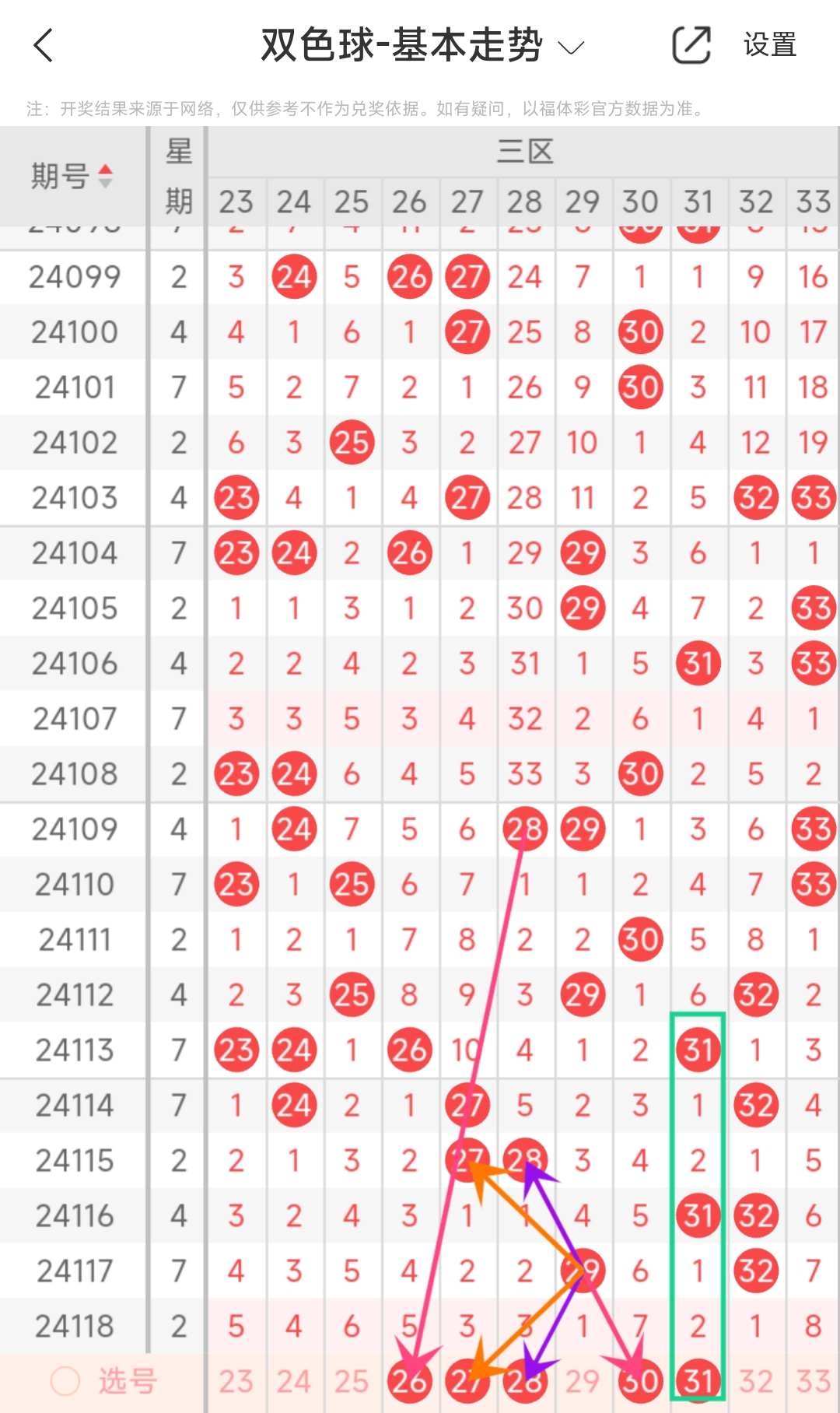
Task: Tap the share icon next to 设置
Action: coord(691,45)
